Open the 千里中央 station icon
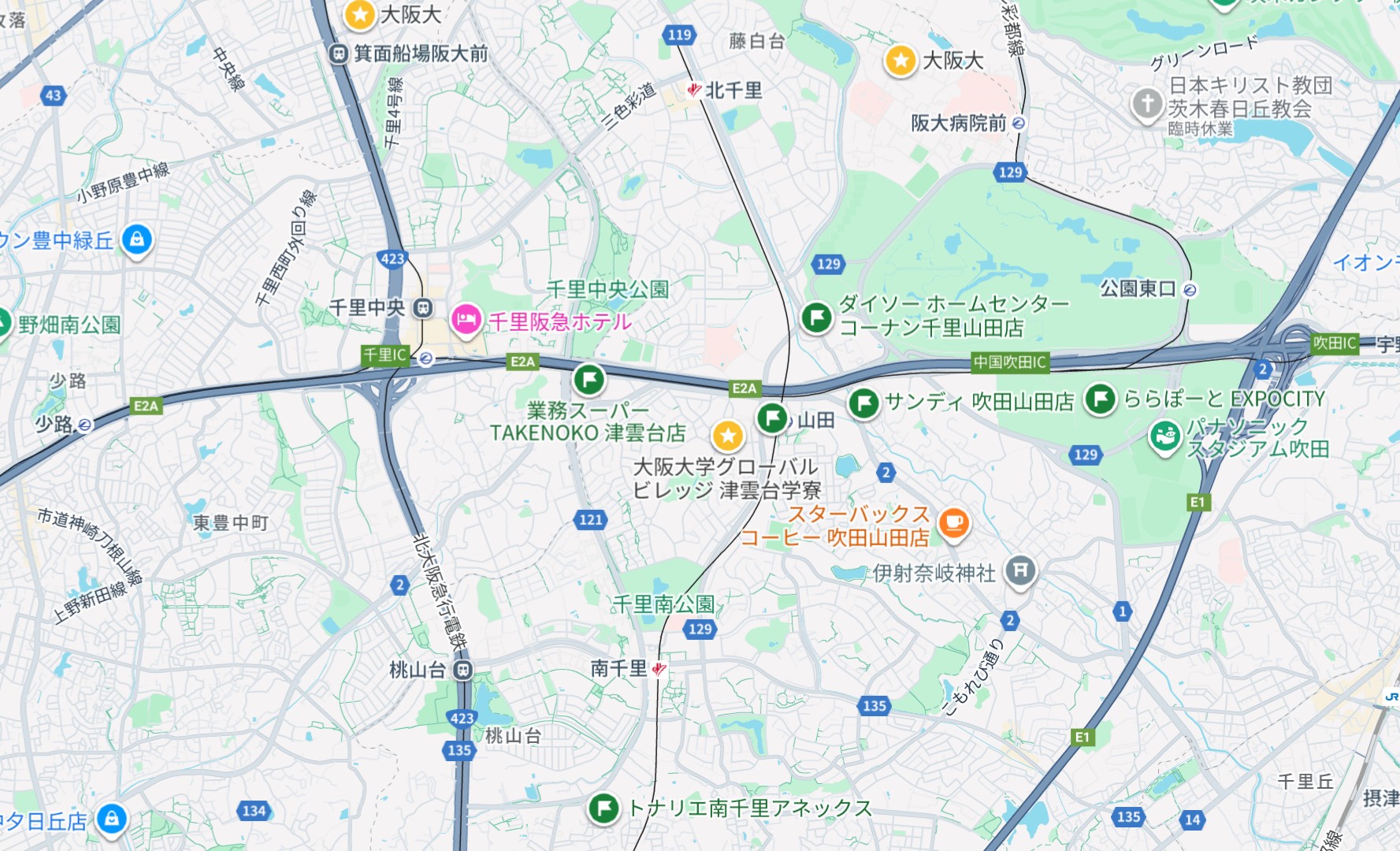1400x851 pixels. [423, 308]
